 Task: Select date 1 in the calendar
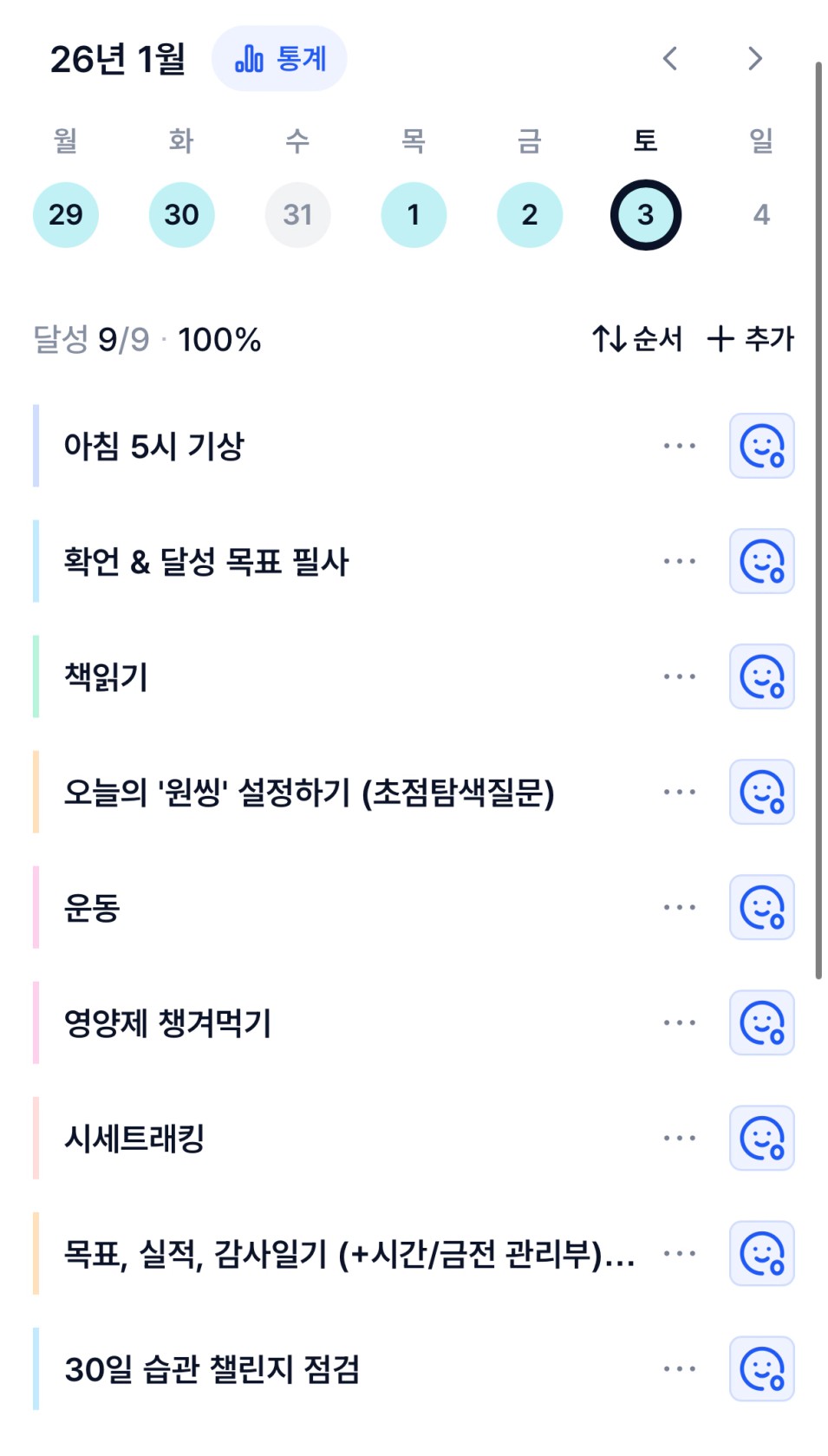pos(414,214)
